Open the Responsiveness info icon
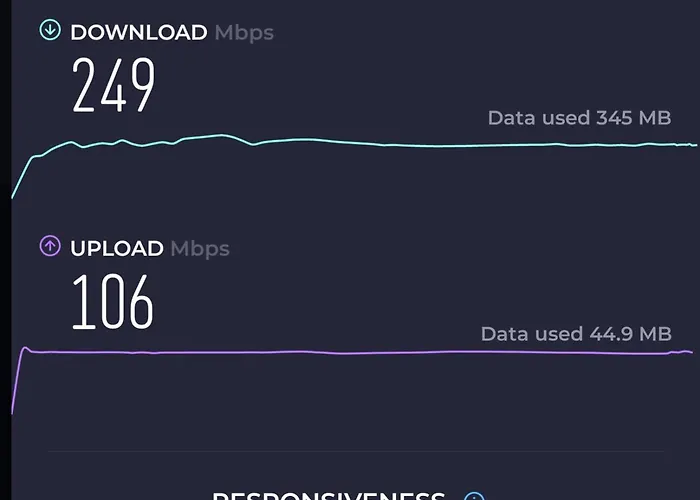Image resolution: width=700 pixels, height=500 pixels. (474, 497)
